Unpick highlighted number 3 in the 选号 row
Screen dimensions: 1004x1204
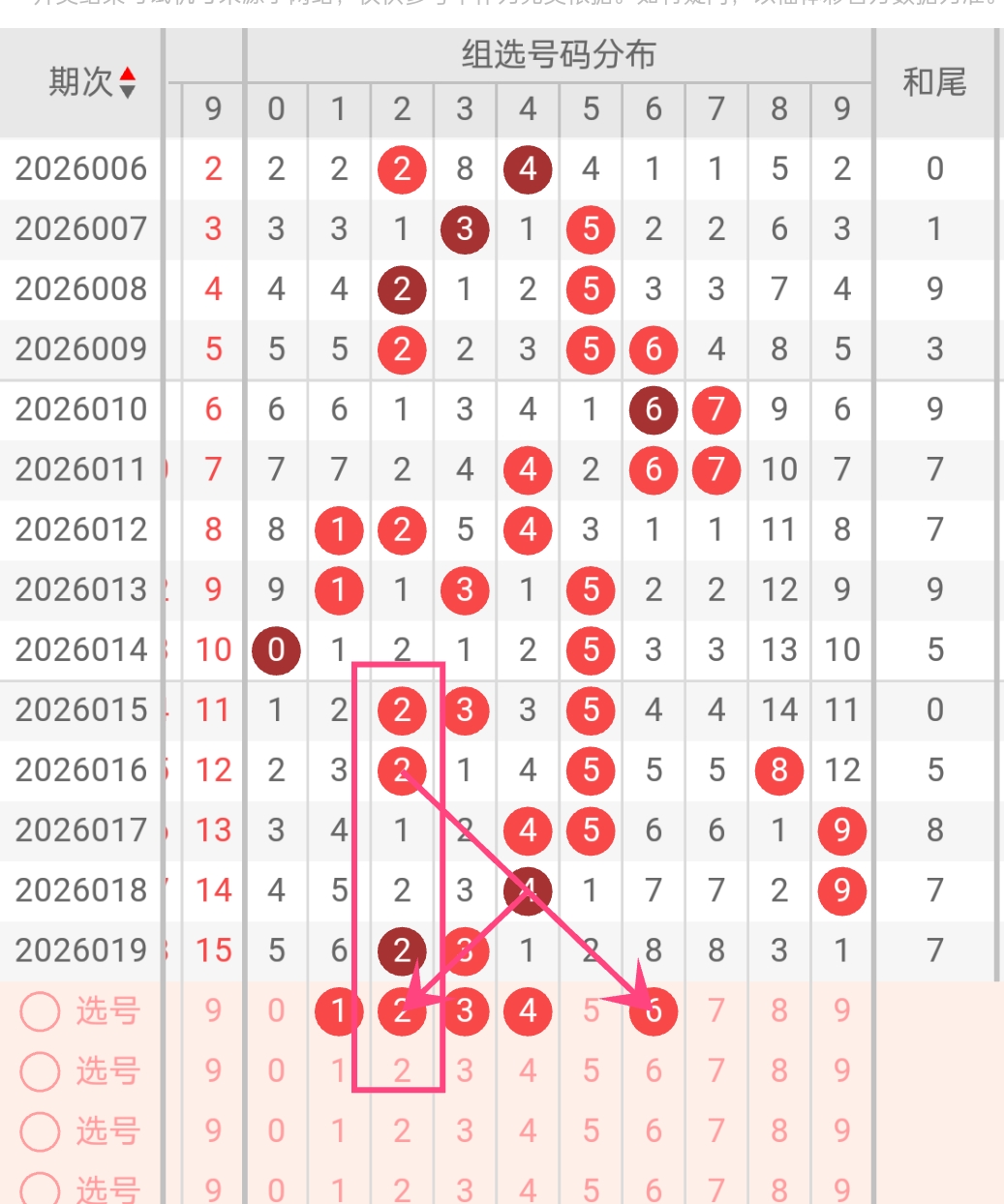click(465, 1011)
